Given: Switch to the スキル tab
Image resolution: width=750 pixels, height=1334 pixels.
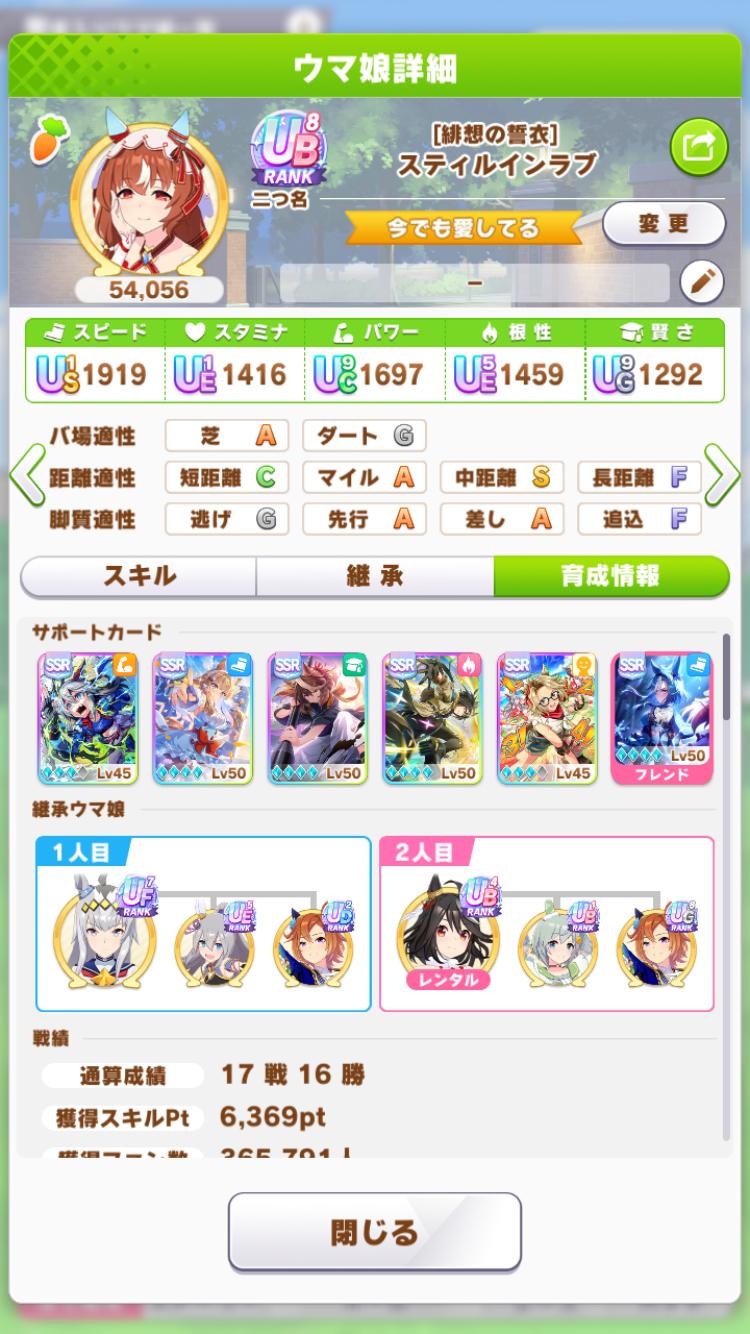Looking at the screenshot, I should [139, 576].
